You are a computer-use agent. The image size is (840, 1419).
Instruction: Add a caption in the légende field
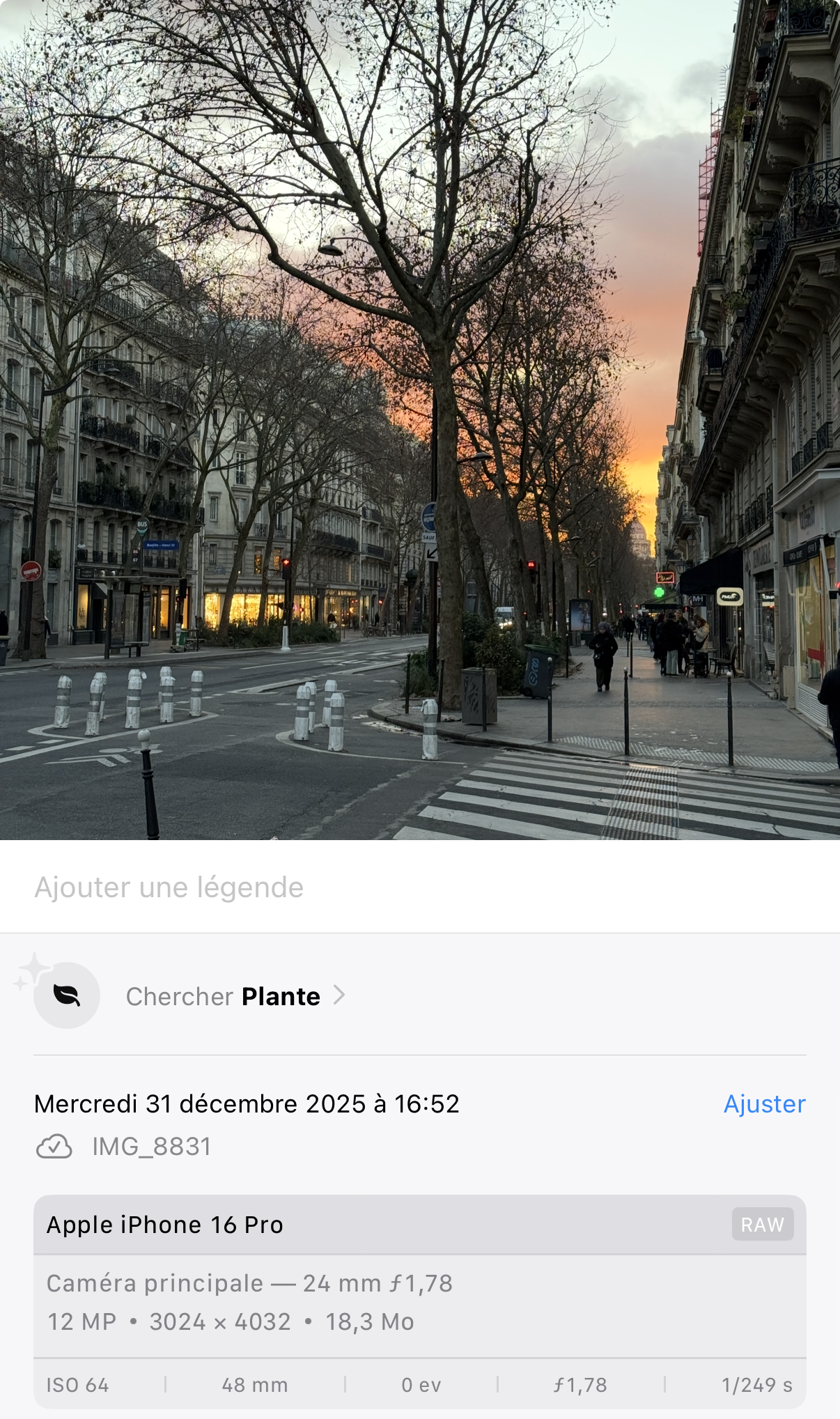420,887
